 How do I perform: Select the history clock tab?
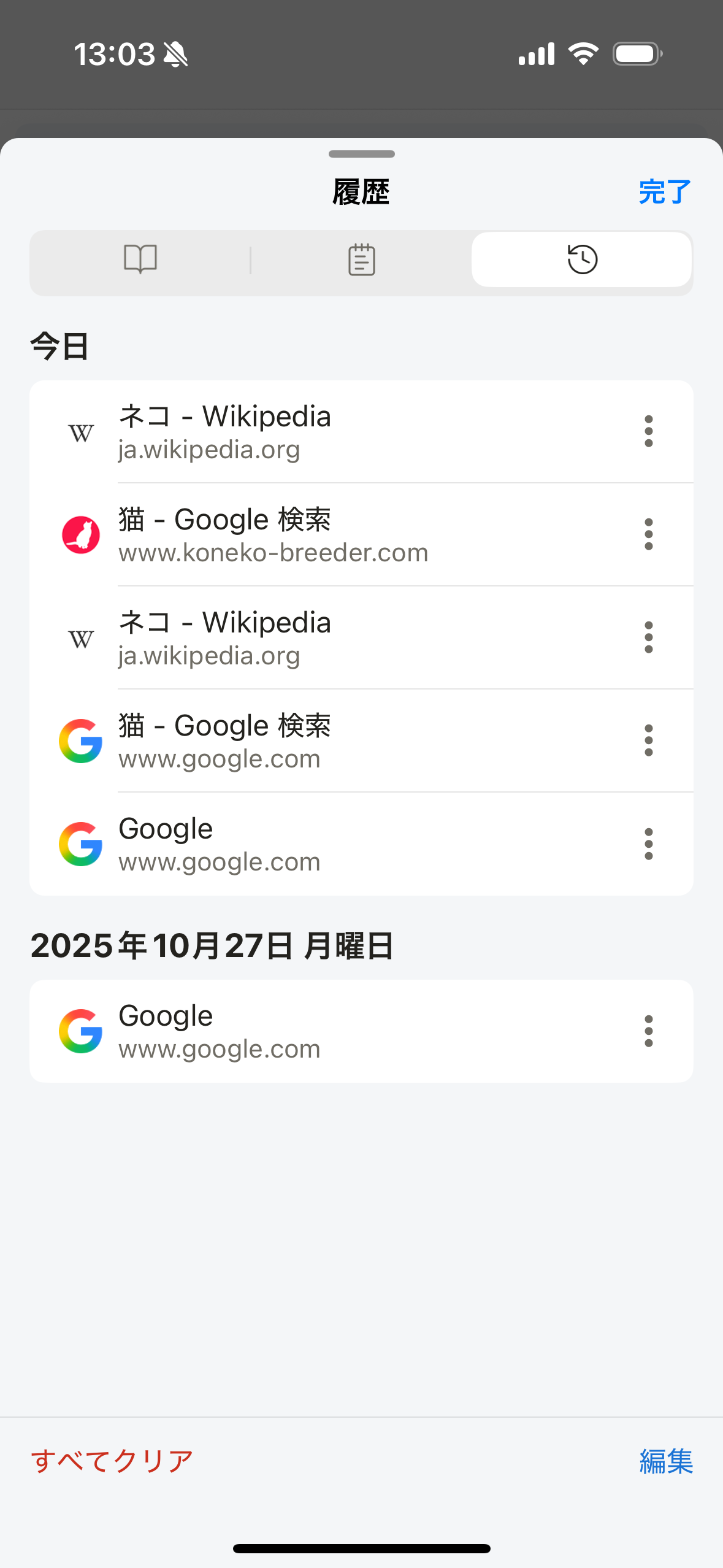click(582, 259)
